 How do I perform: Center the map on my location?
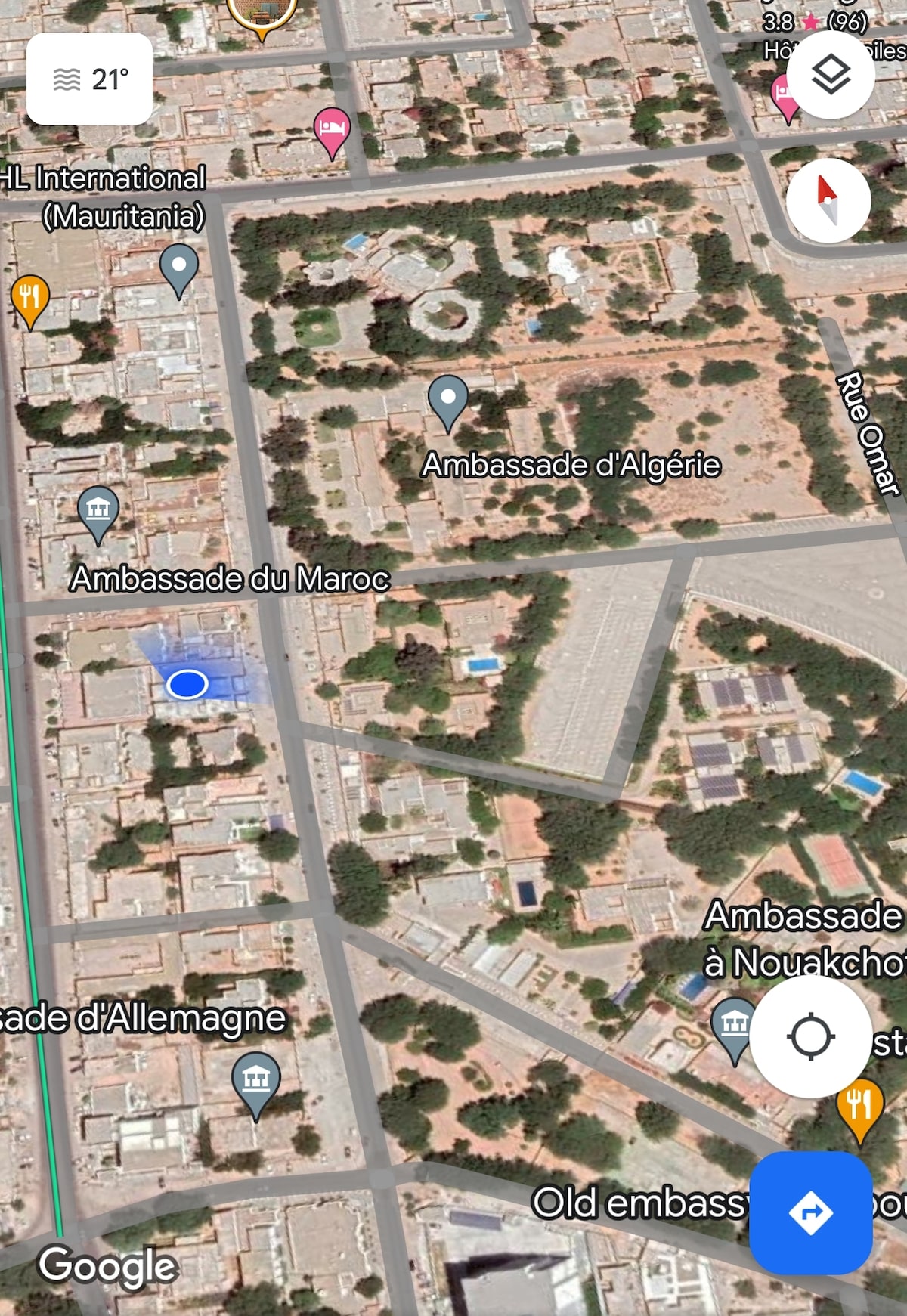tap(810, 1036)
